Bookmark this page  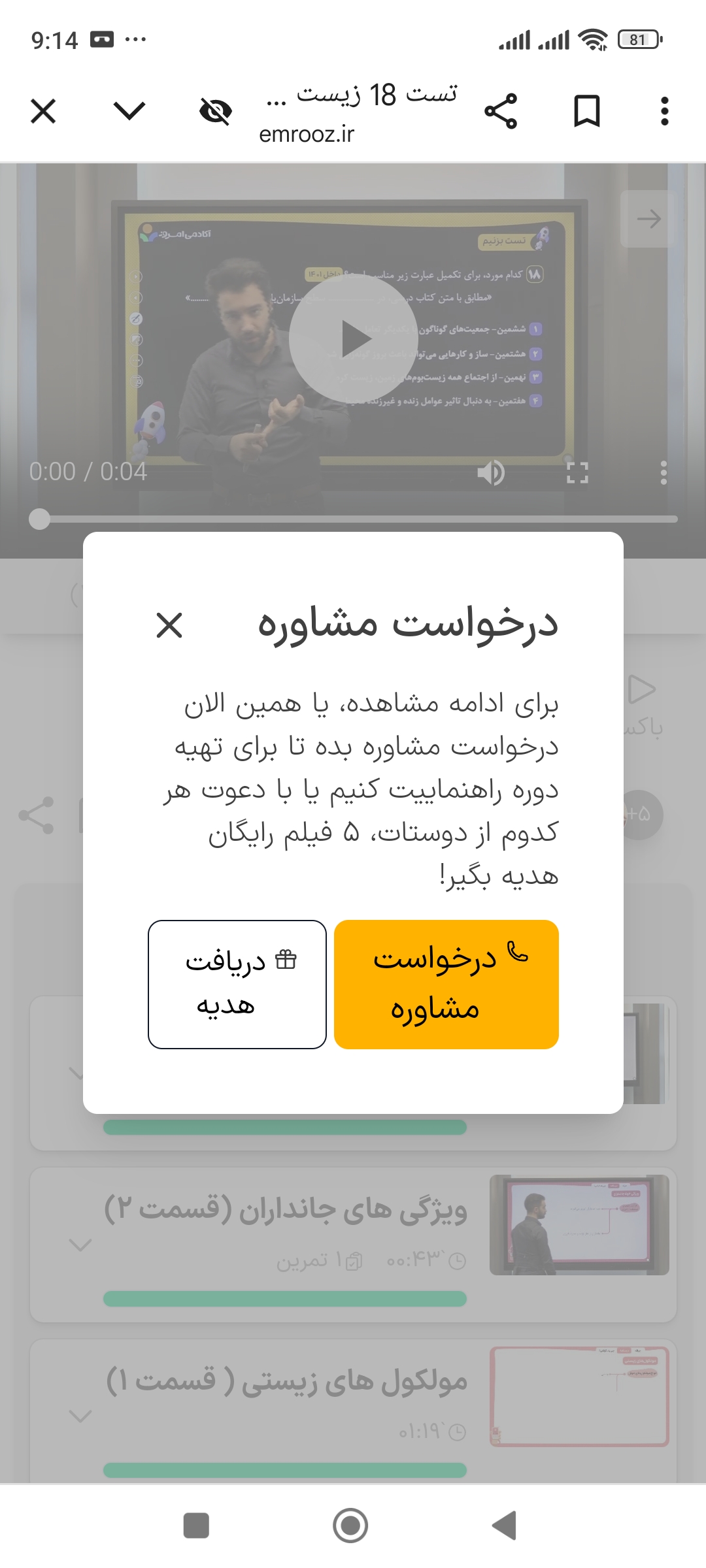[x=586, y=111]
